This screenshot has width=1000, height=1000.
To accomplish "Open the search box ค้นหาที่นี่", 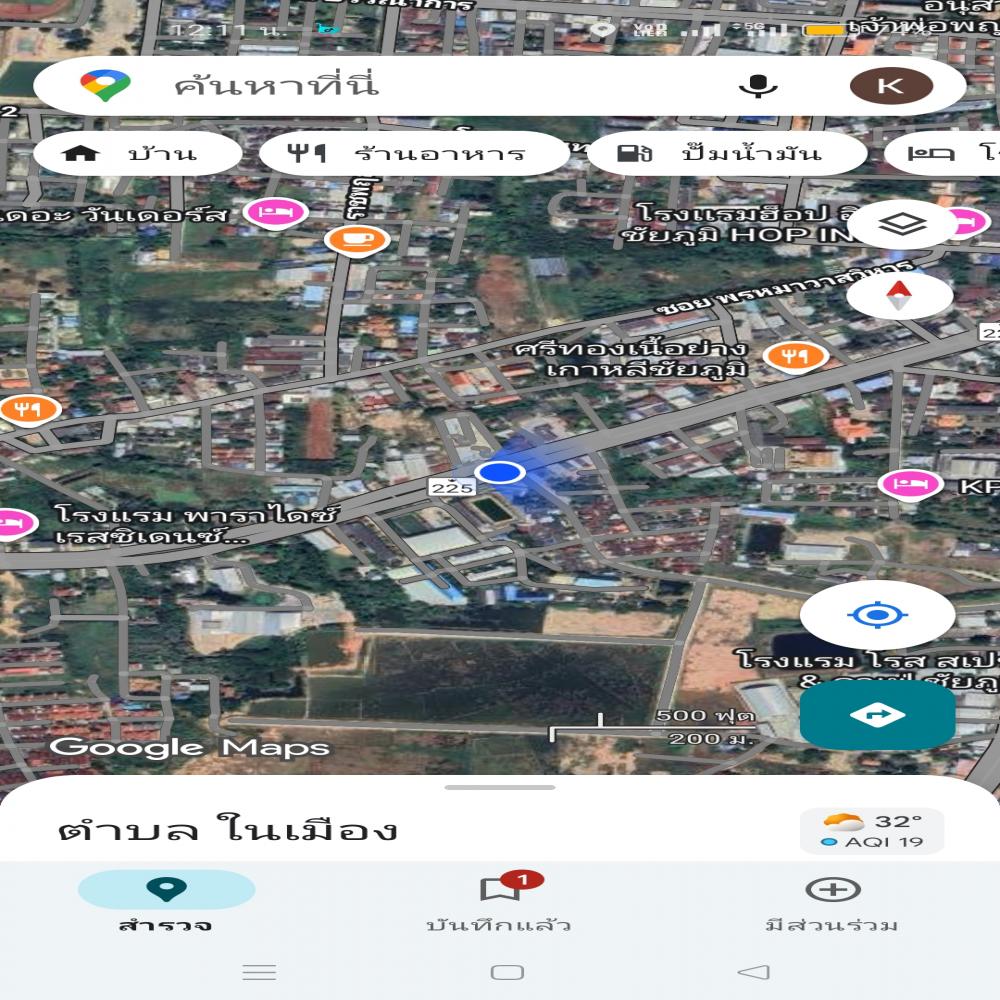I will pyautogui.click(x=400, y=86).
